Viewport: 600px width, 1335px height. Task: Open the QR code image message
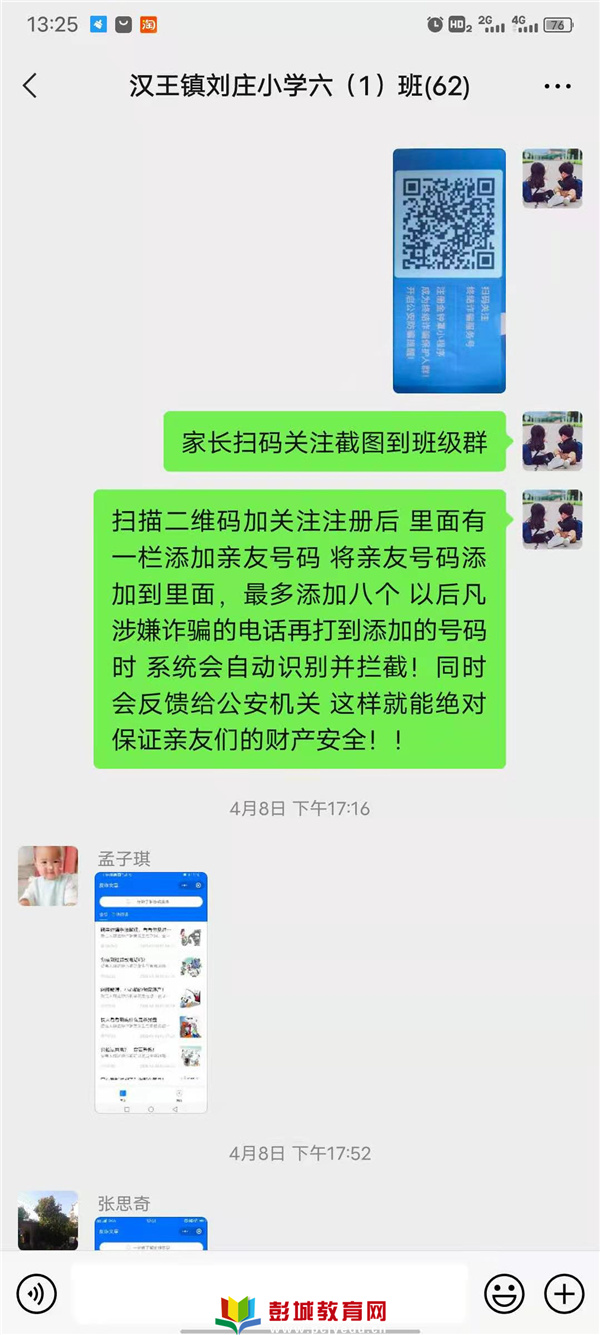click(x=449, y=270)
